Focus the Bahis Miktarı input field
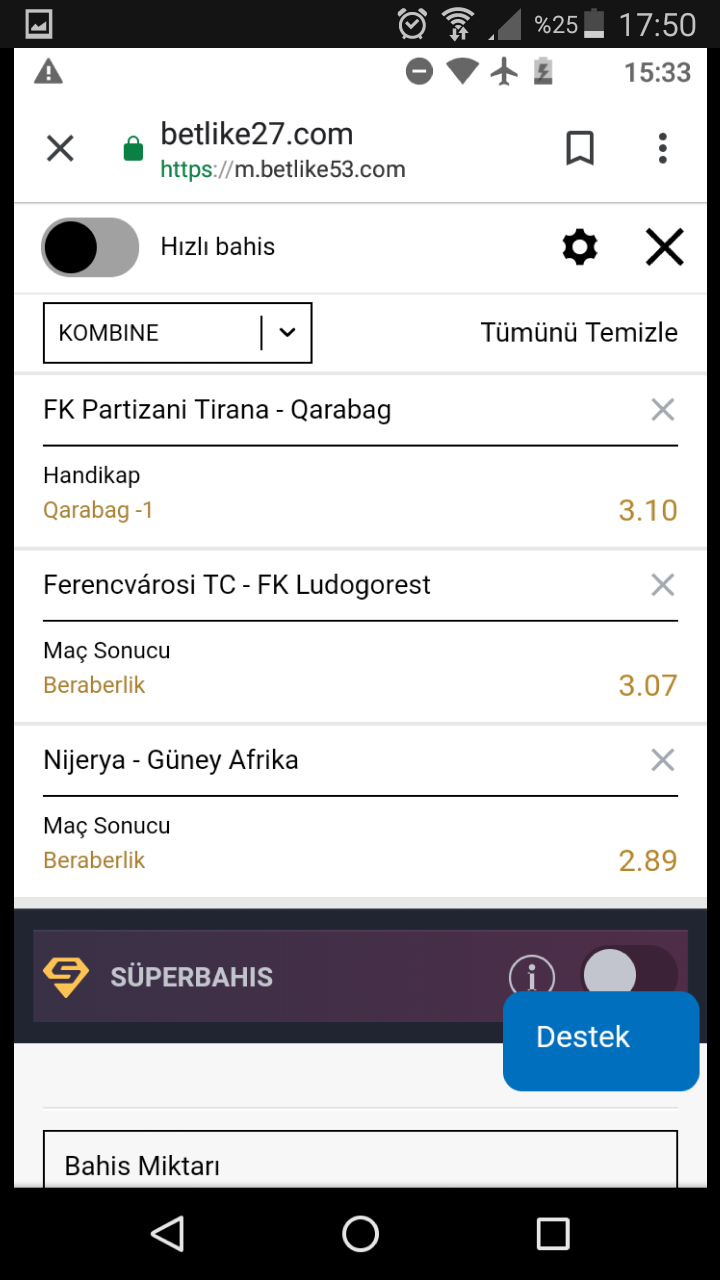This screenshot has height=1280, width=720. pos(360,1160)
